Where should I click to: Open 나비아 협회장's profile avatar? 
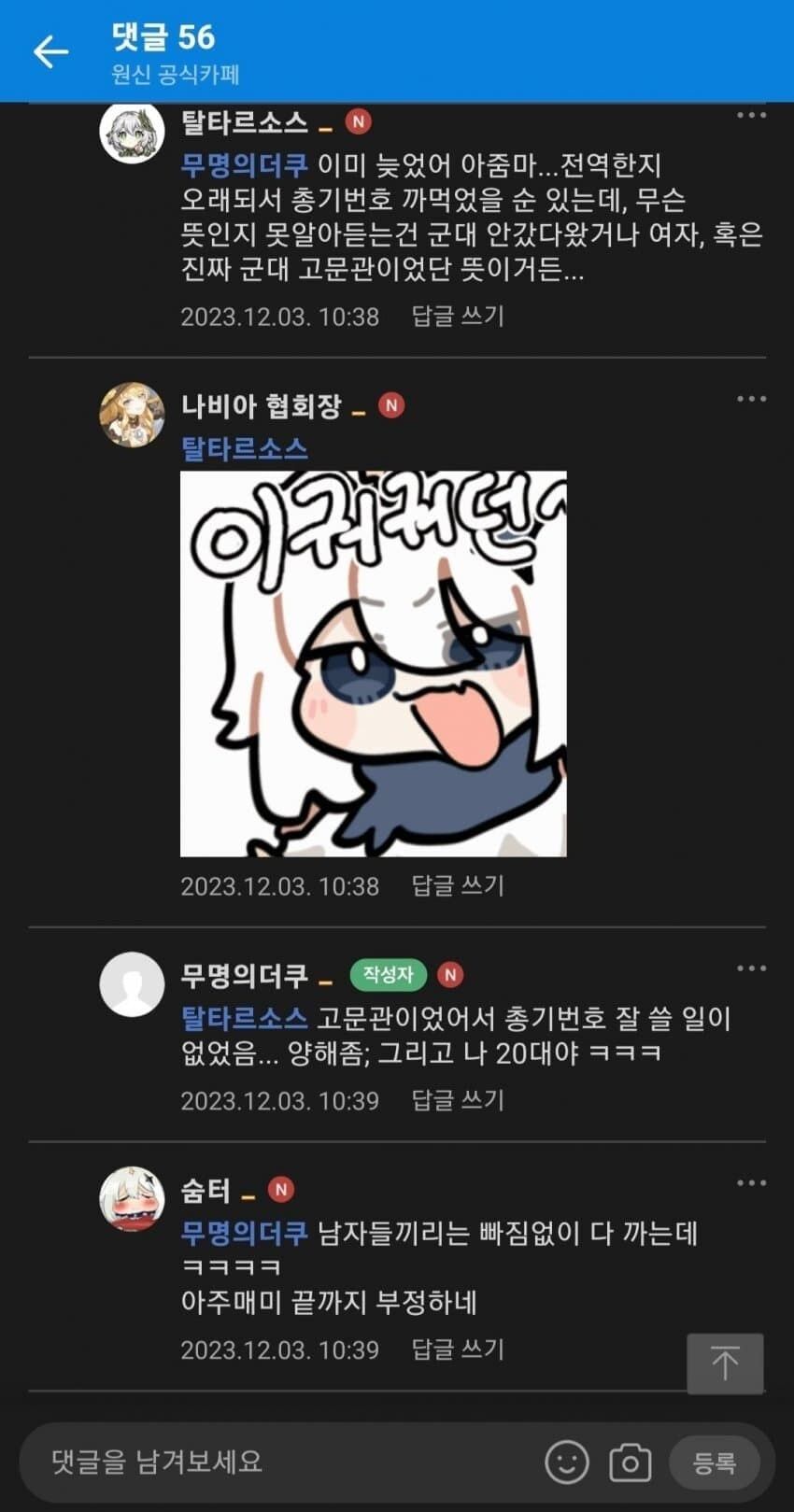pyautogui.click(x=132, y=415)
